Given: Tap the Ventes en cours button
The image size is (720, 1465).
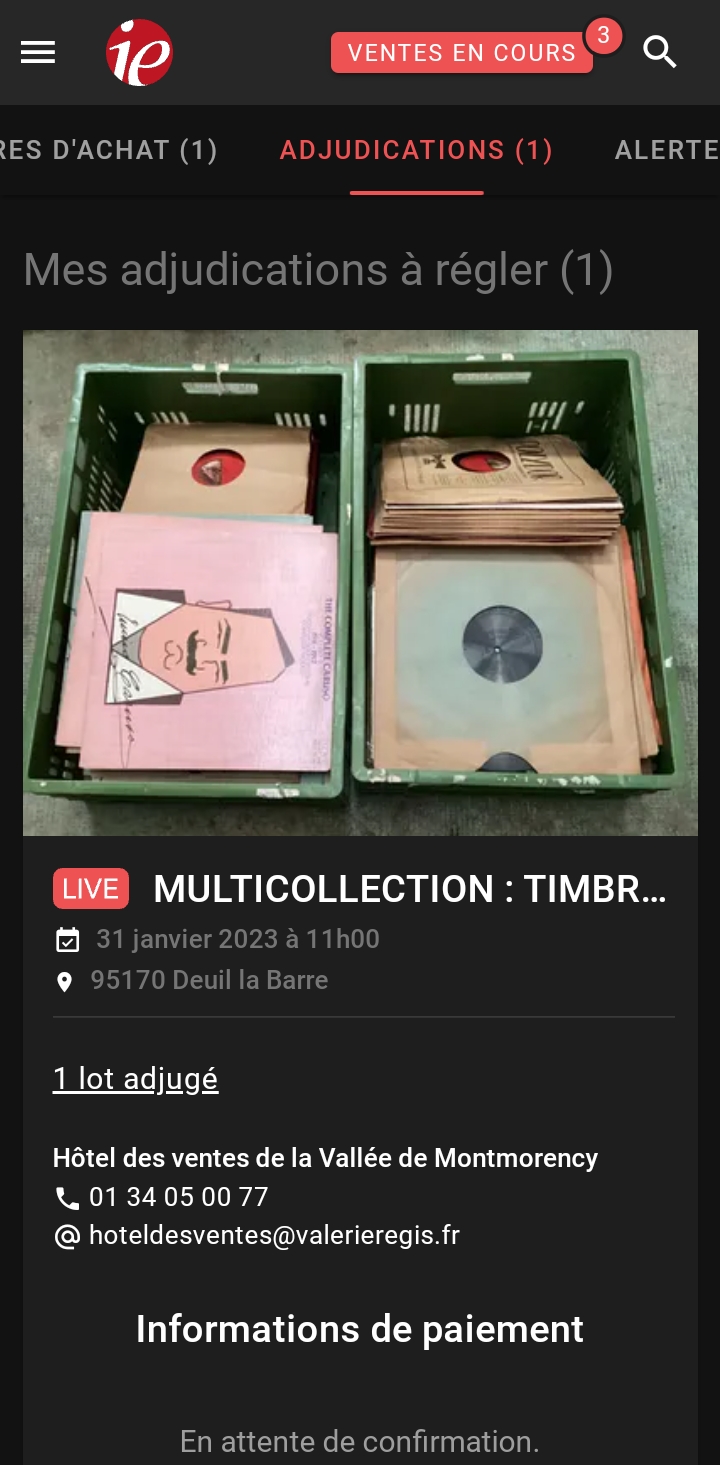Looking at the screenshot, I should coord(461,53).
